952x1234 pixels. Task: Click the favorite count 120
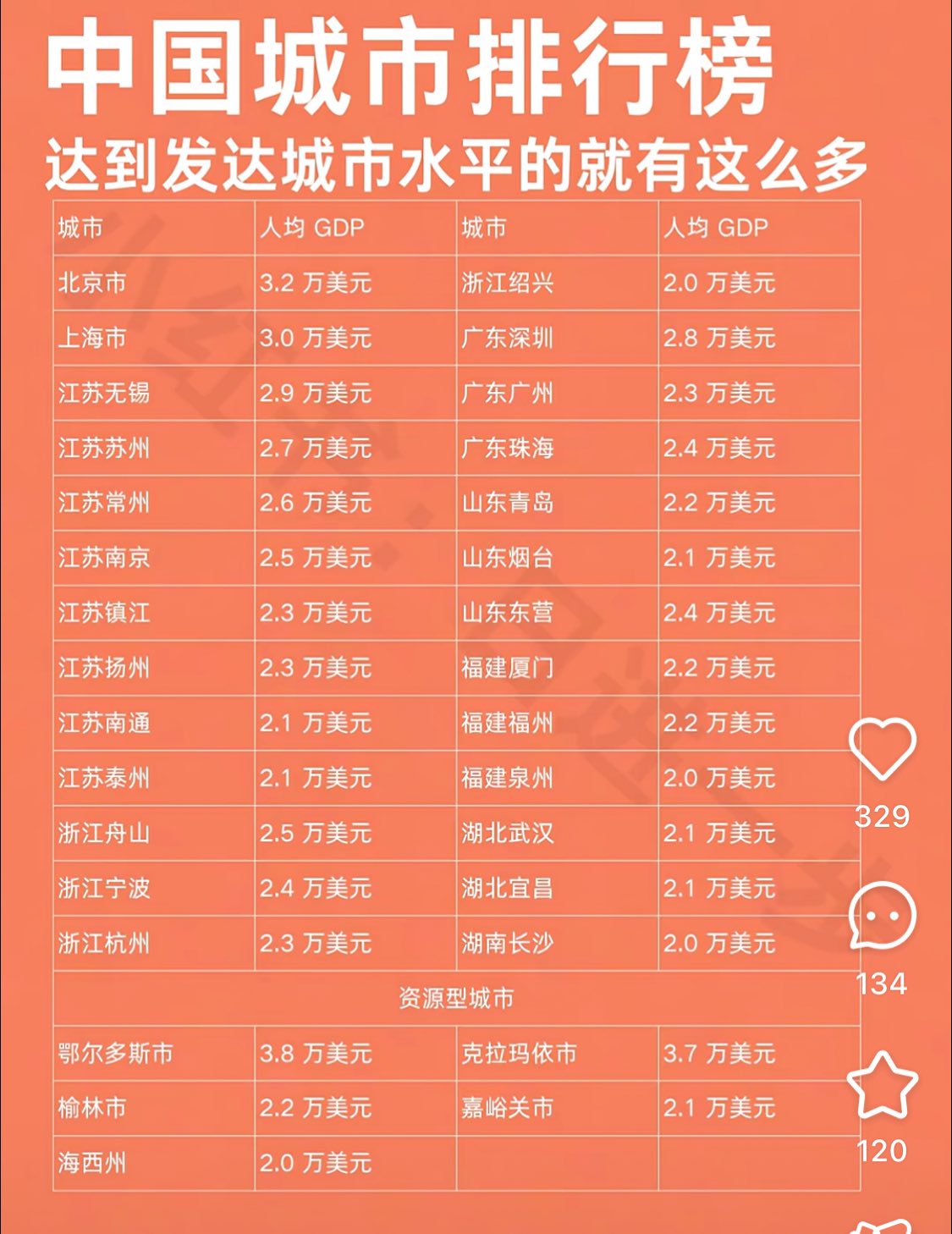tap(883, 1149)
